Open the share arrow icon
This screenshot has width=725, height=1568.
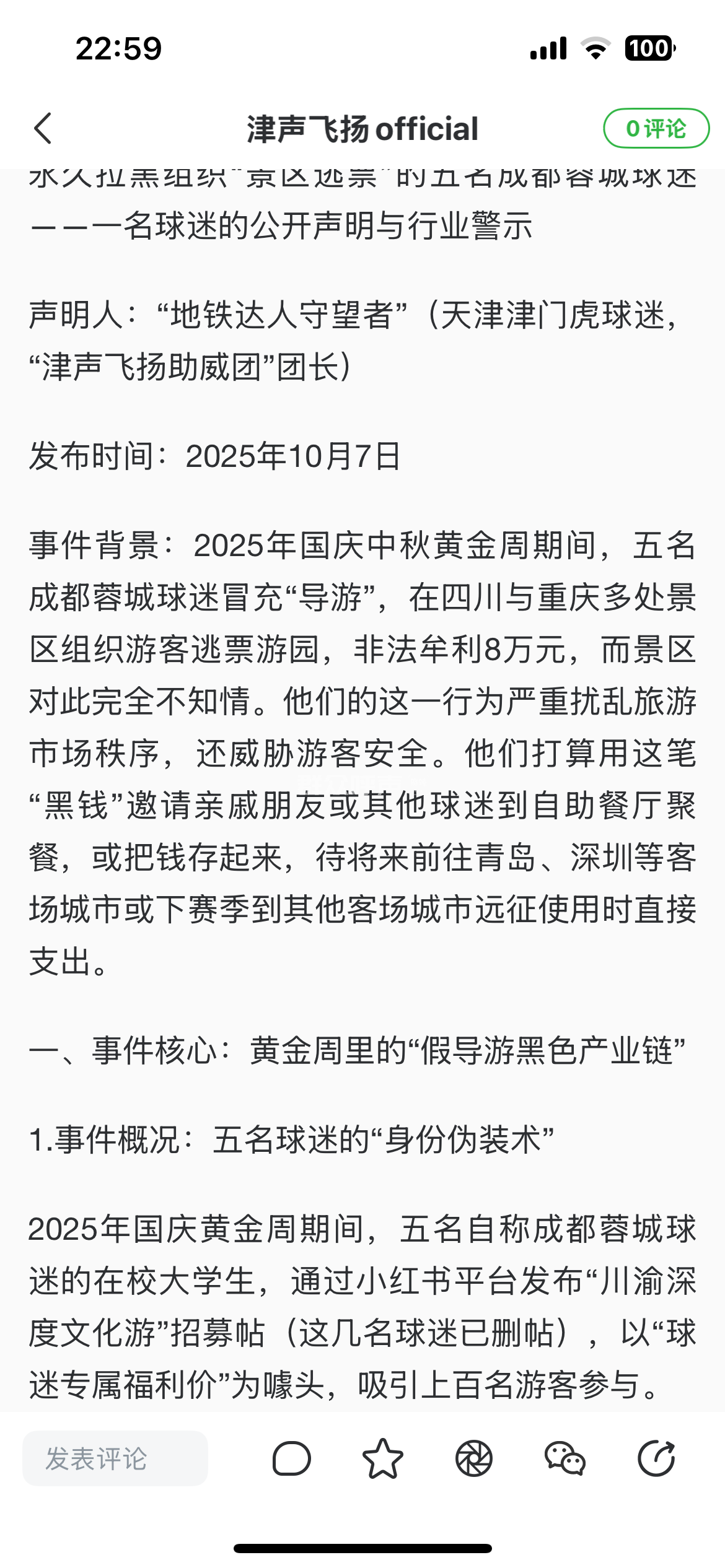point(656,1458)
